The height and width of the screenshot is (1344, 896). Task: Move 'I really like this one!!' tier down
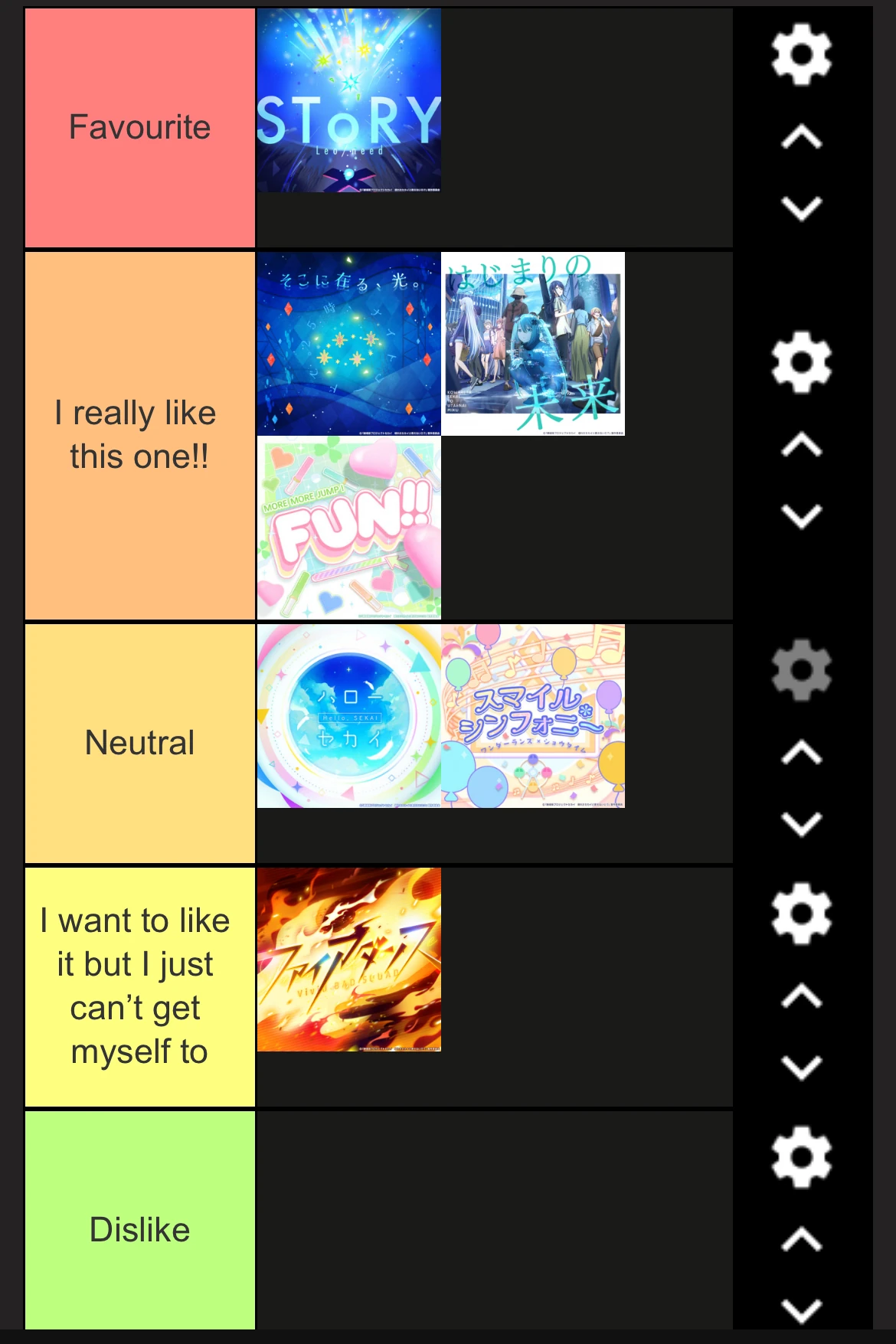pos(801,516)
